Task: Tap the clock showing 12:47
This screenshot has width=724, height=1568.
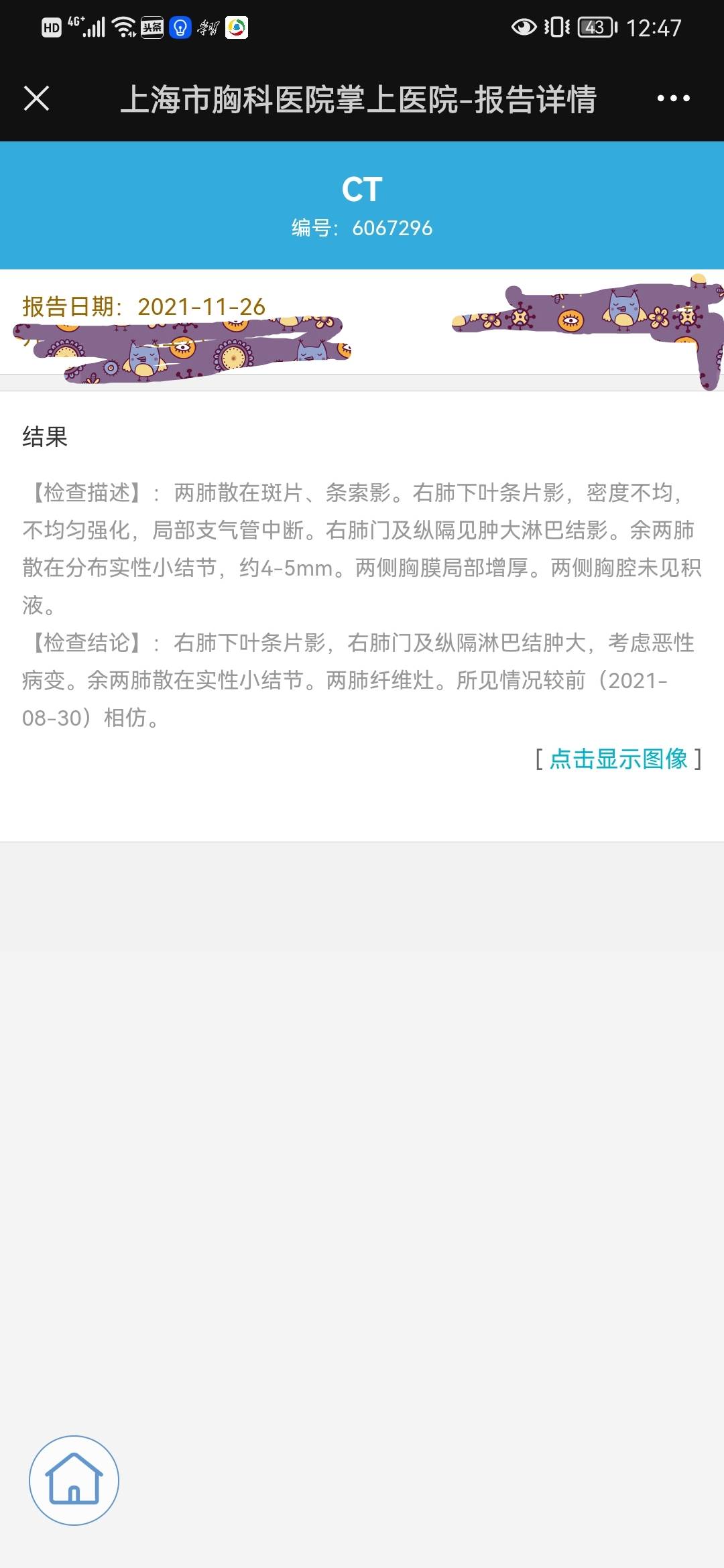Action: (x=654, y=28)
